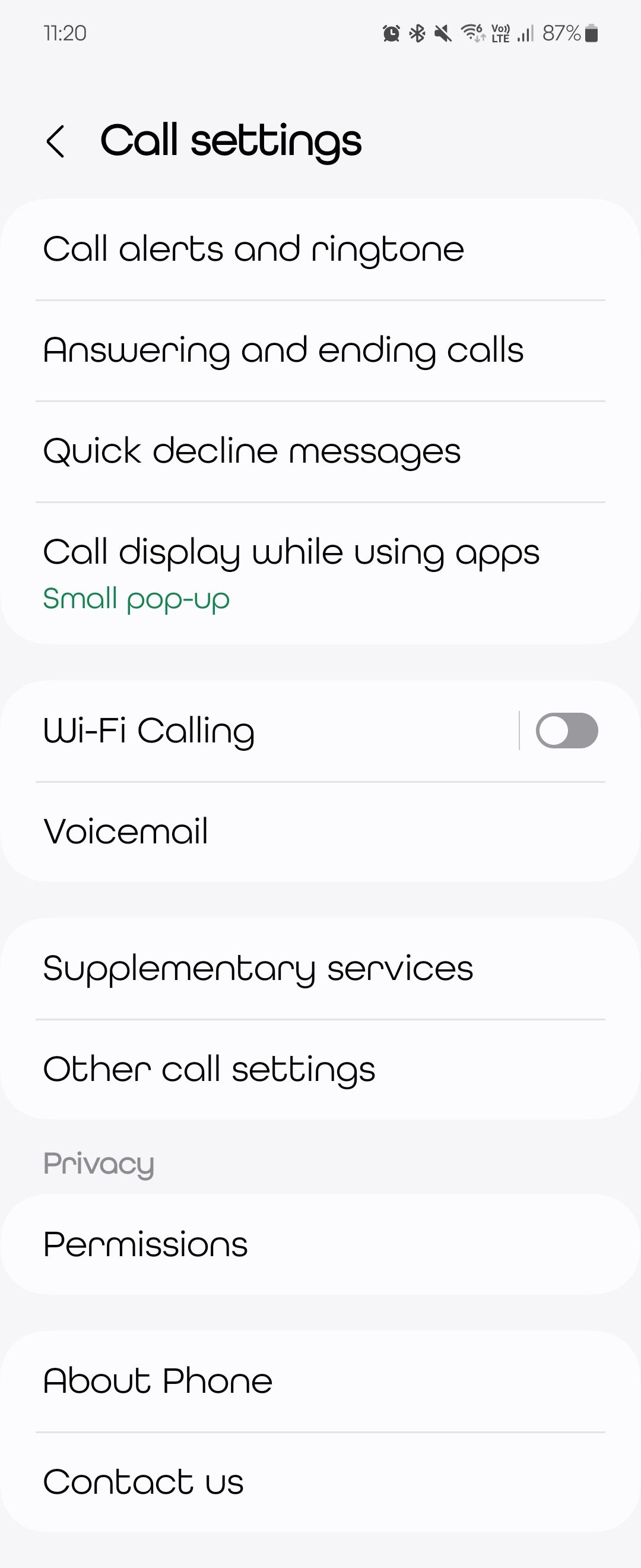Tap the cellular signal strength icon
Screen dimensions: 641x1568
click(526, 34)
